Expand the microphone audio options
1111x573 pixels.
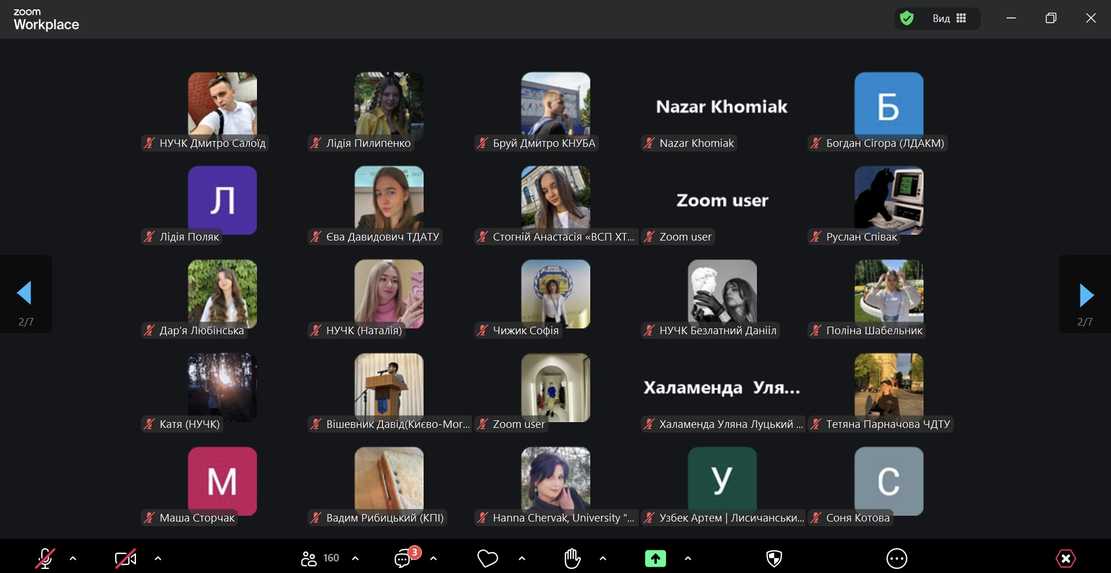(x=73, y=558)
